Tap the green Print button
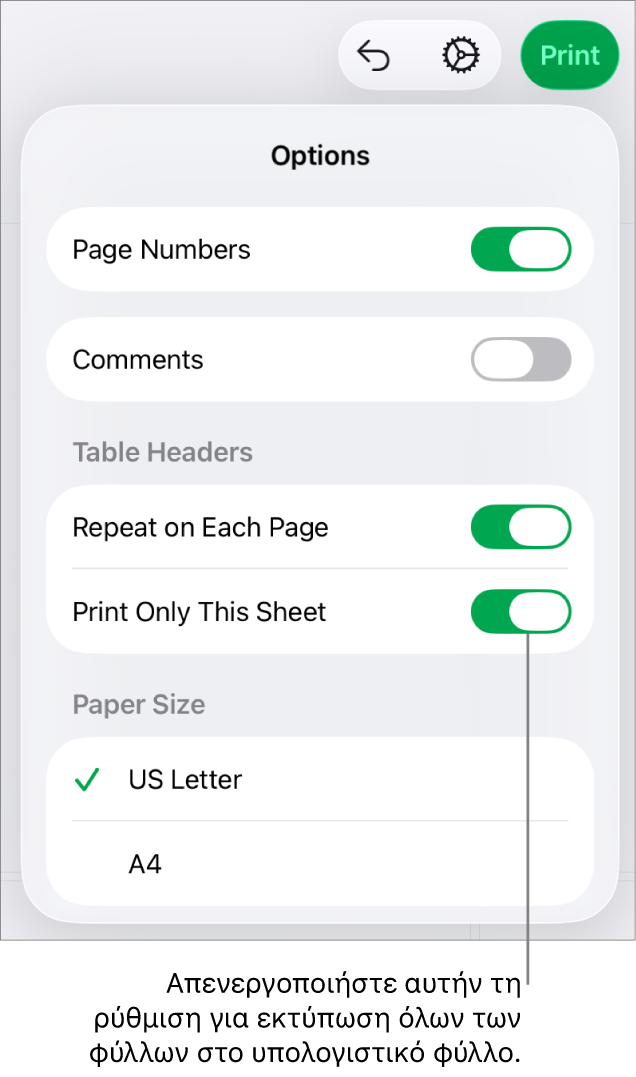This screenshot has height=1077, width=636. 570,55
